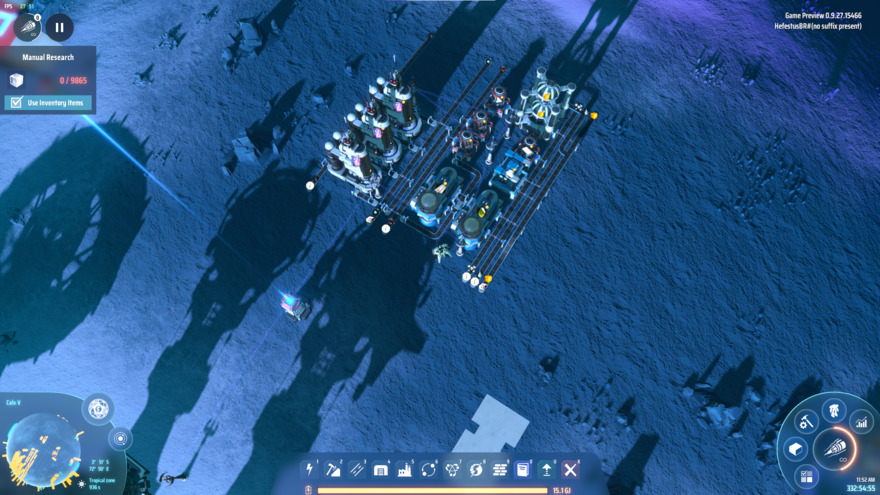Open the production statistics chart
Screen dimensions: 880x495
point(860,422)
